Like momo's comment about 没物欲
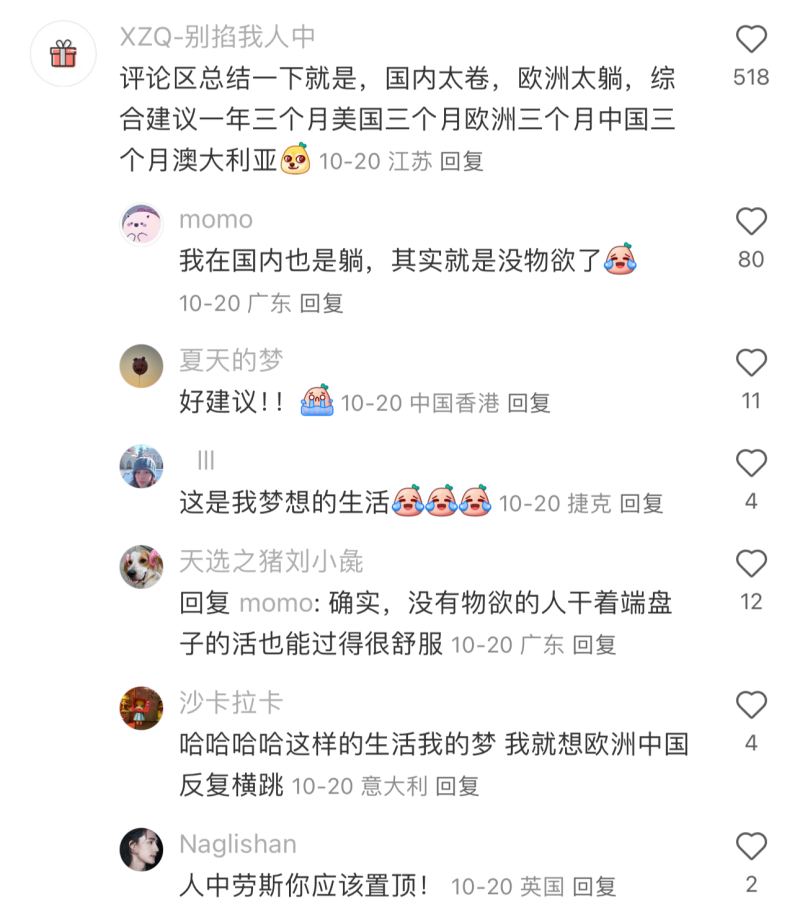 pos(751,222)
